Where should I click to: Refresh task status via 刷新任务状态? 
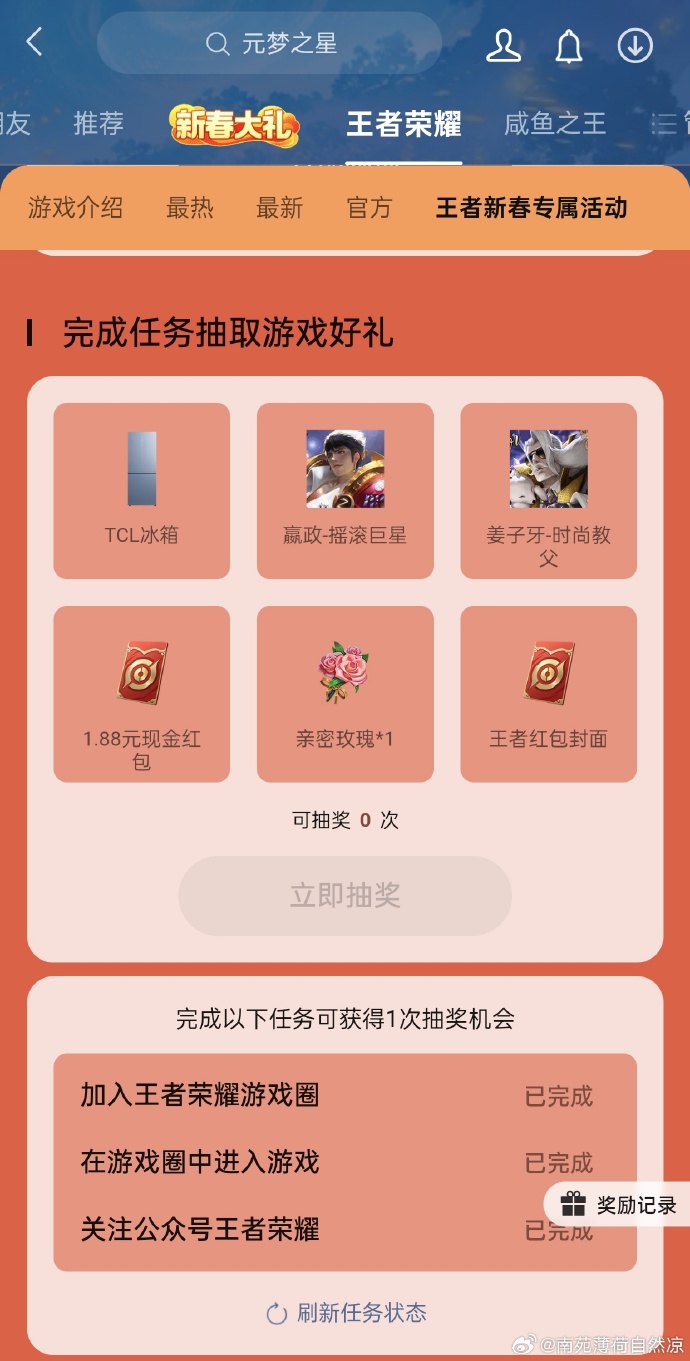(346, 1313)
